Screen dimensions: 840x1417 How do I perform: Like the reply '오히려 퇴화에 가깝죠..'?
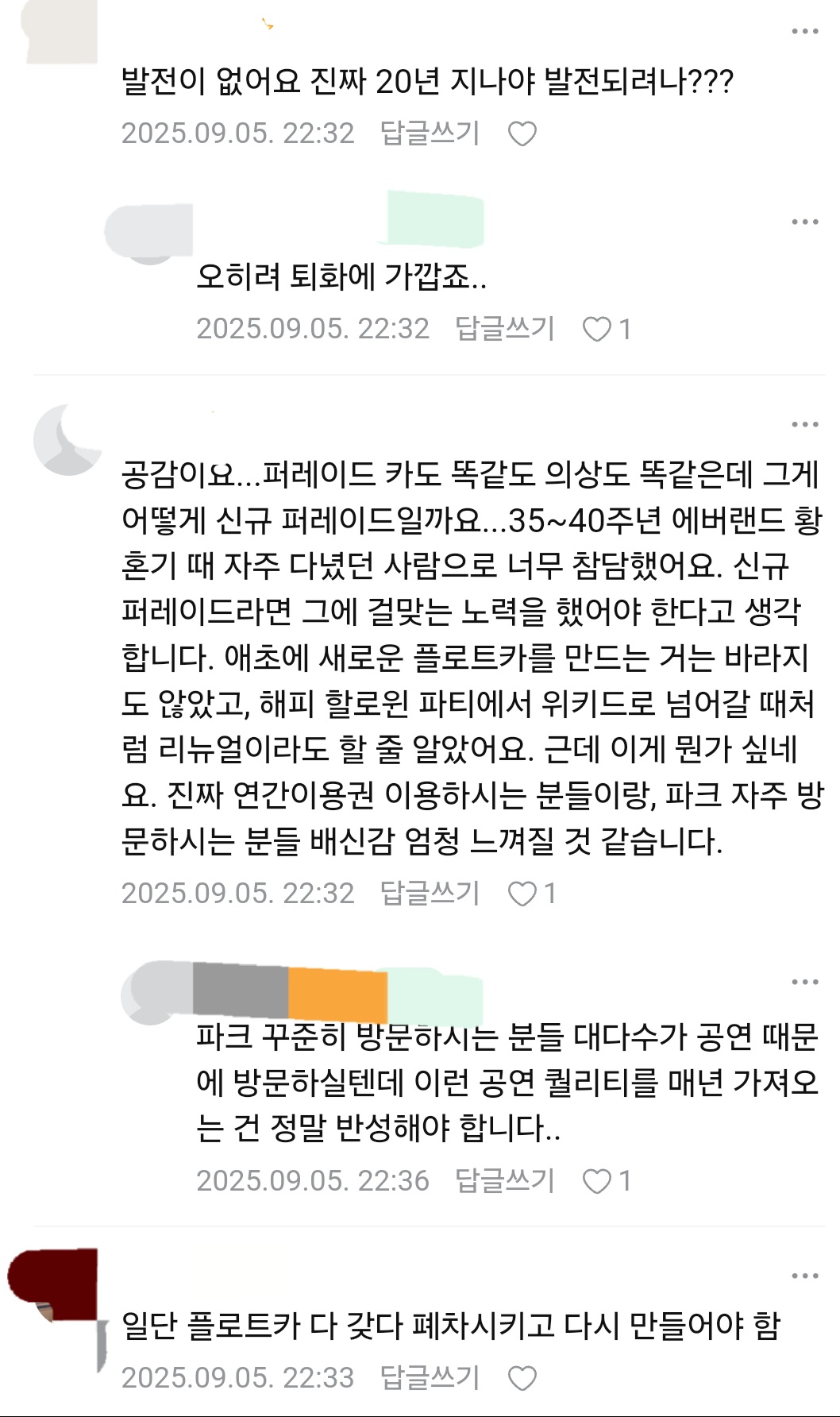point(597,329)
